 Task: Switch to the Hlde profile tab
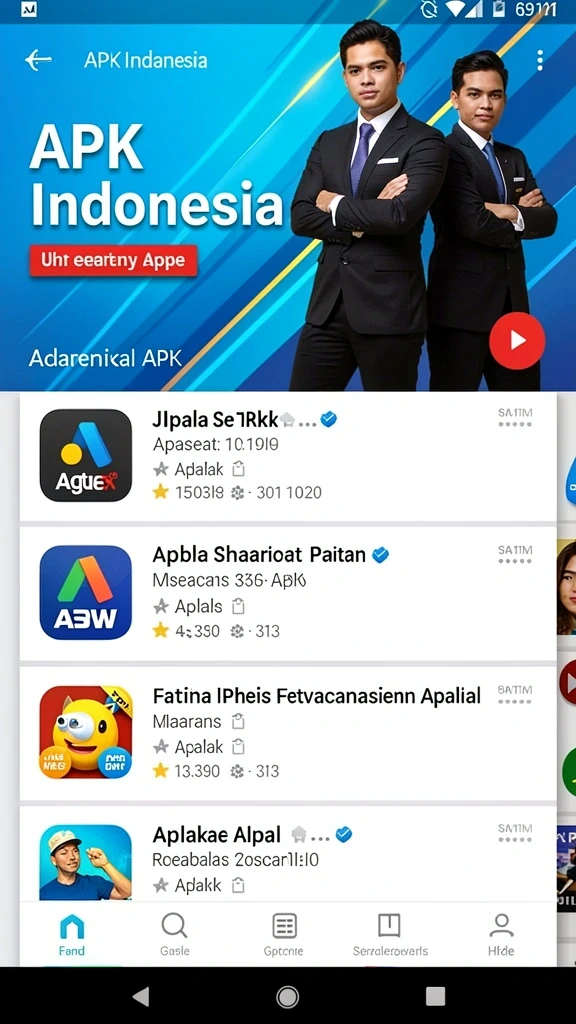(501, 935)
